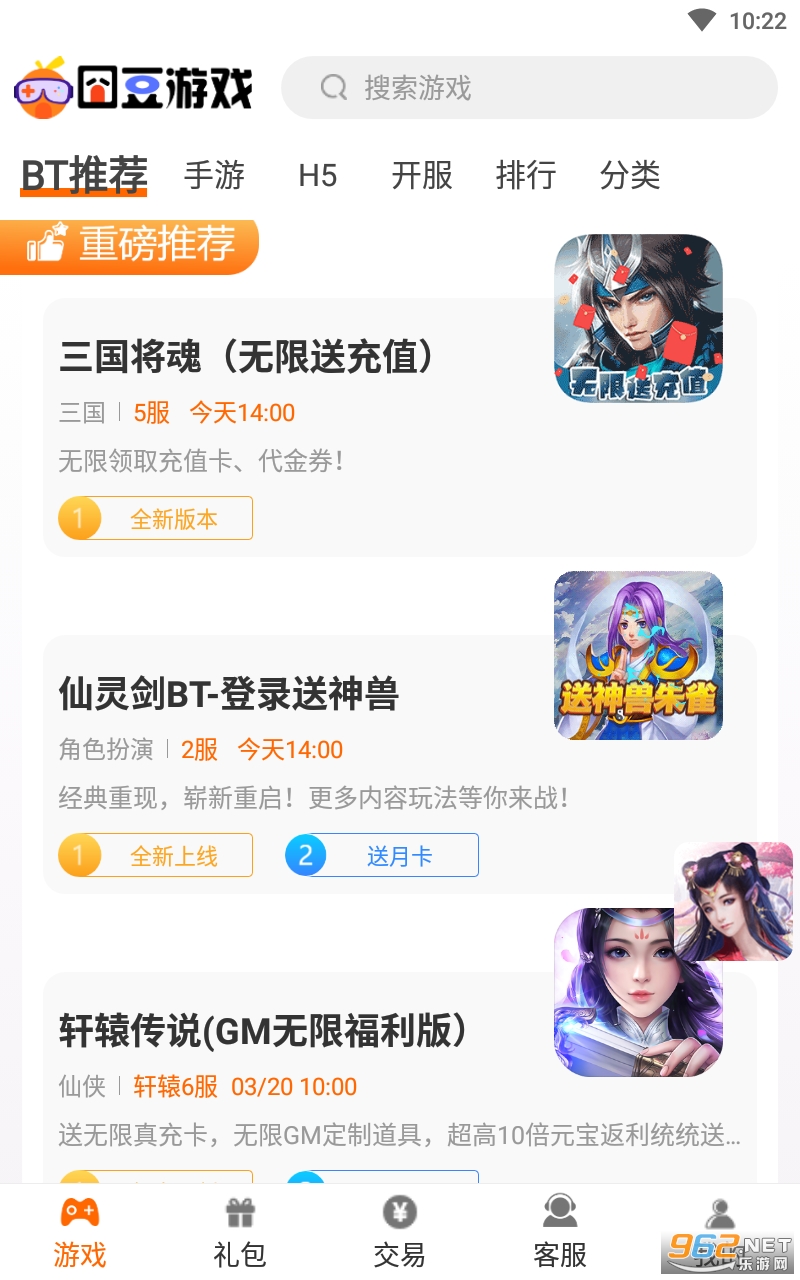This screenshot has height=1280, width=800.
Task: Open the 搜索游戏 search box
Action: click(528, 88)
